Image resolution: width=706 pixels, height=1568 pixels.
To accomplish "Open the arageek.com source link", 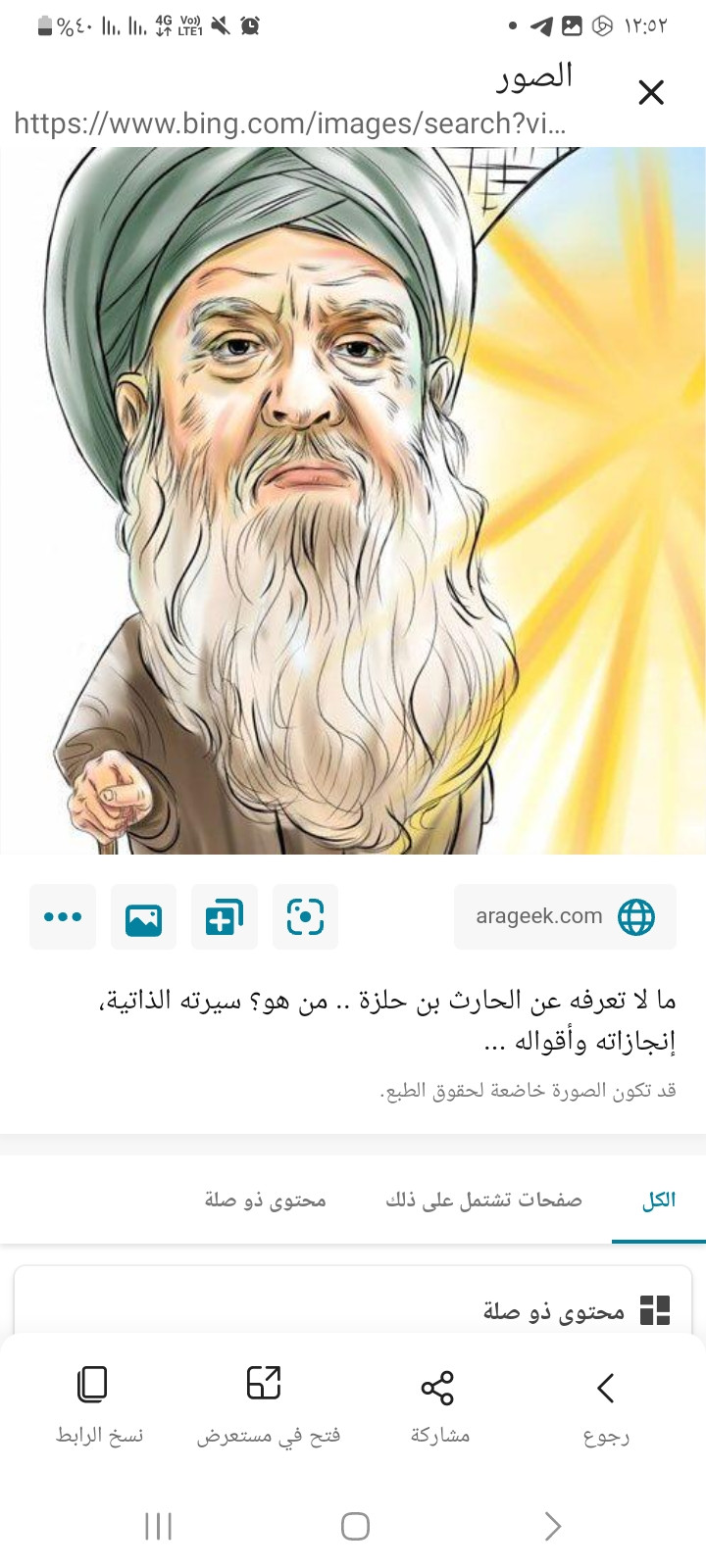I will click(565, 916).
